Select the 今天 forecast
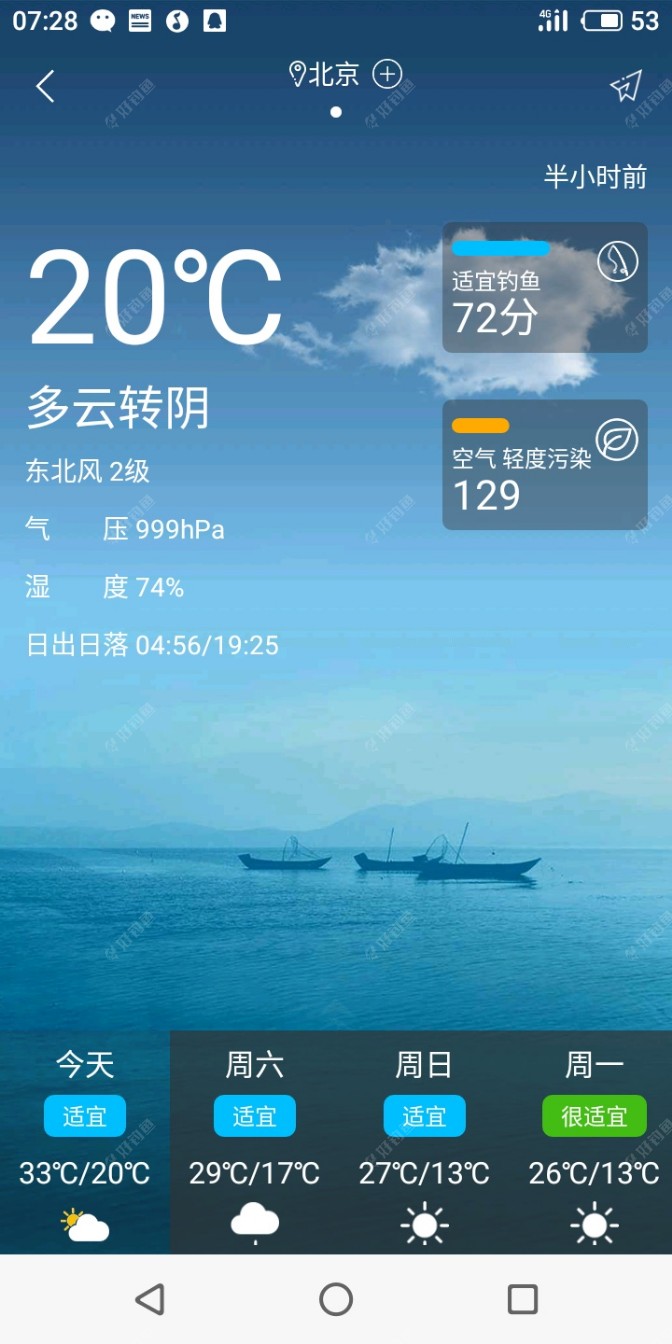Viewport: 672px width, 1344px height. pyautogui.click(x=85, y=1142)
